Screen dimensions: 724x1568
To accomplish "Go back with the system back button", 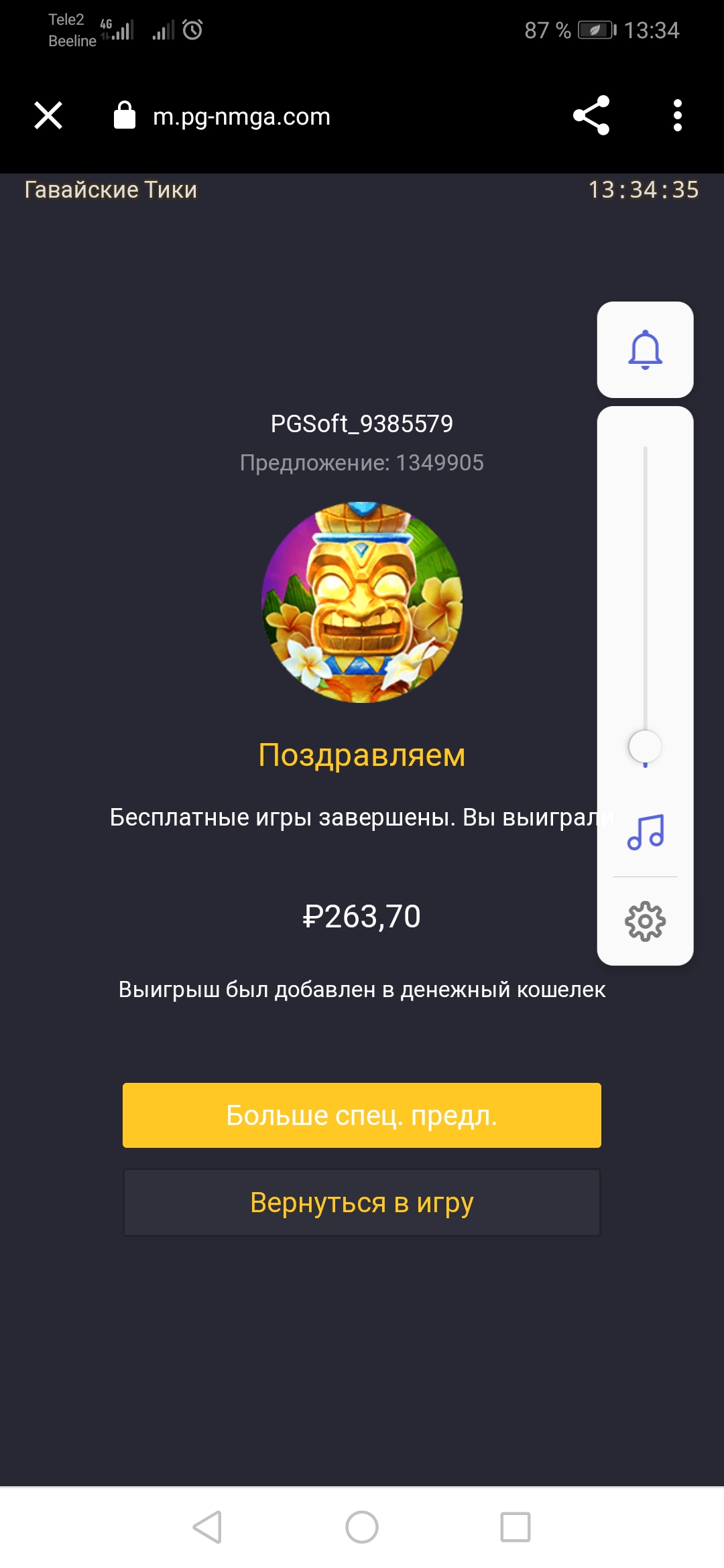I will [x=207, y=1527].
